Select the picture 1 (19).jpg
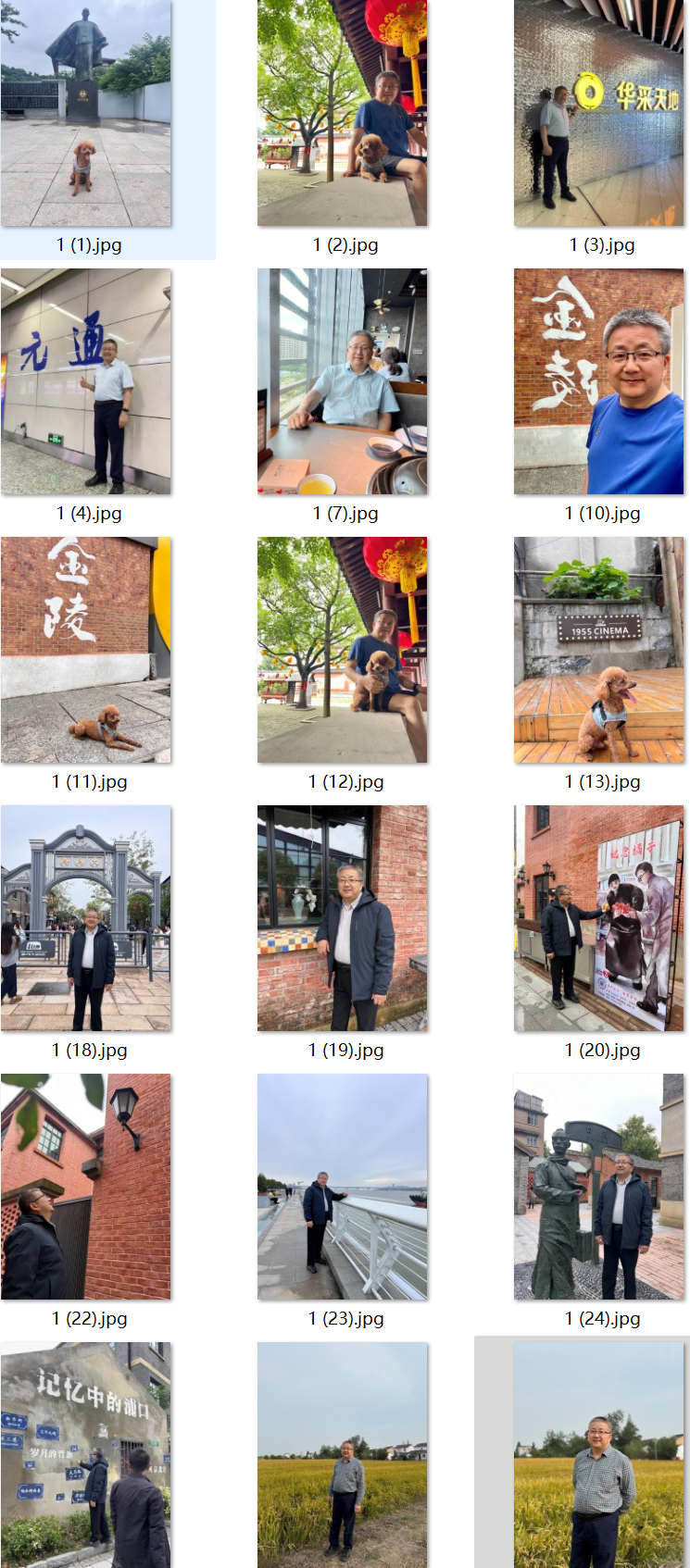This screenshot has width=690, height=1568. [x=343, y=918]
